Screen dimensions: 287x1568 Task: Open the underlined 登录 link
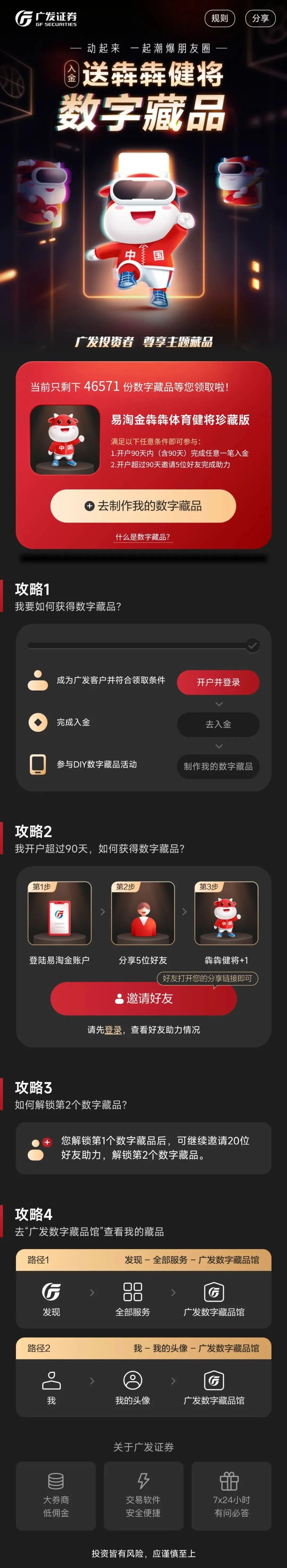click(113, 1029)
